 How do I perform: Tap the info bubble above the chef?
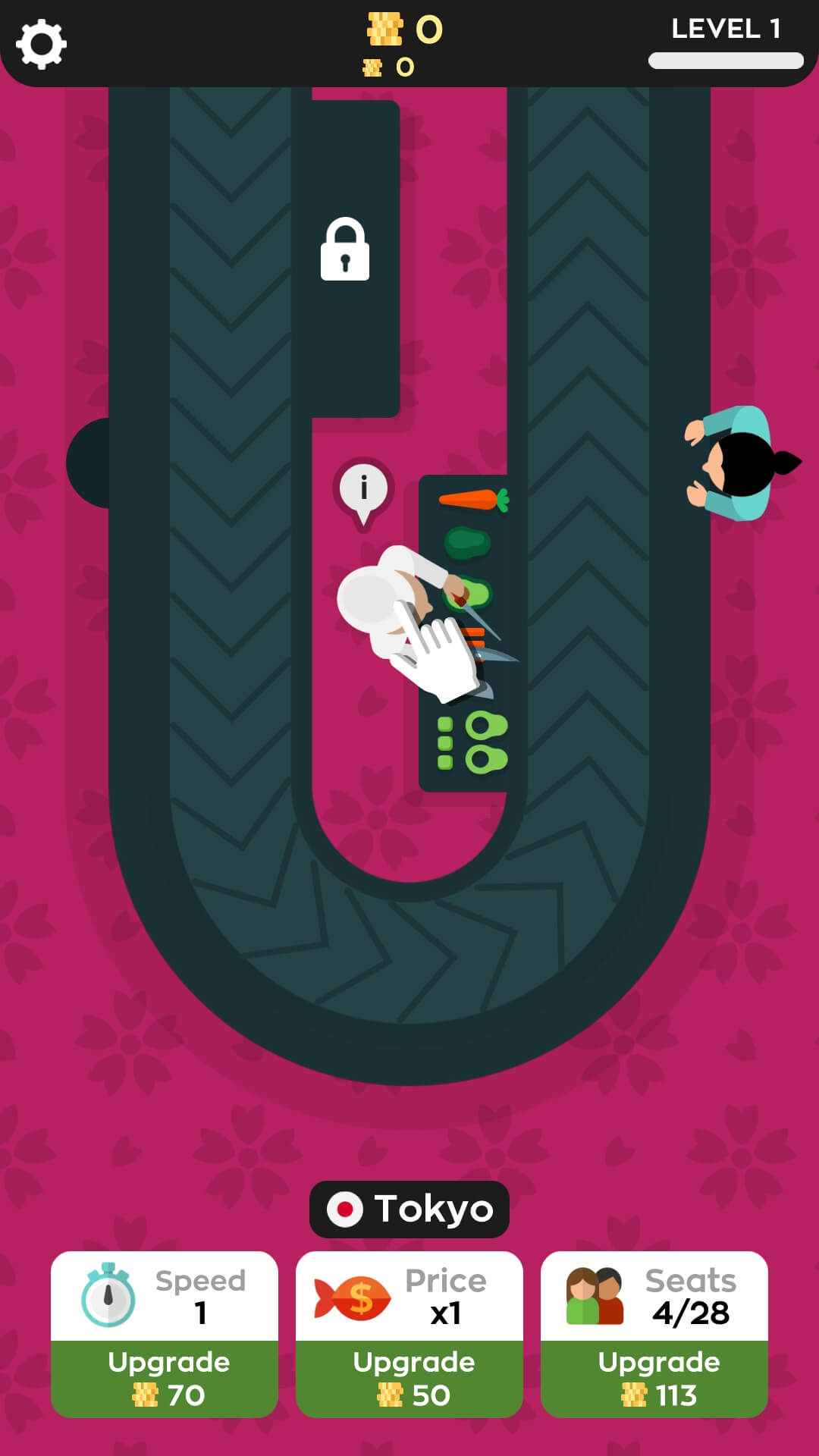pos(363,489)
